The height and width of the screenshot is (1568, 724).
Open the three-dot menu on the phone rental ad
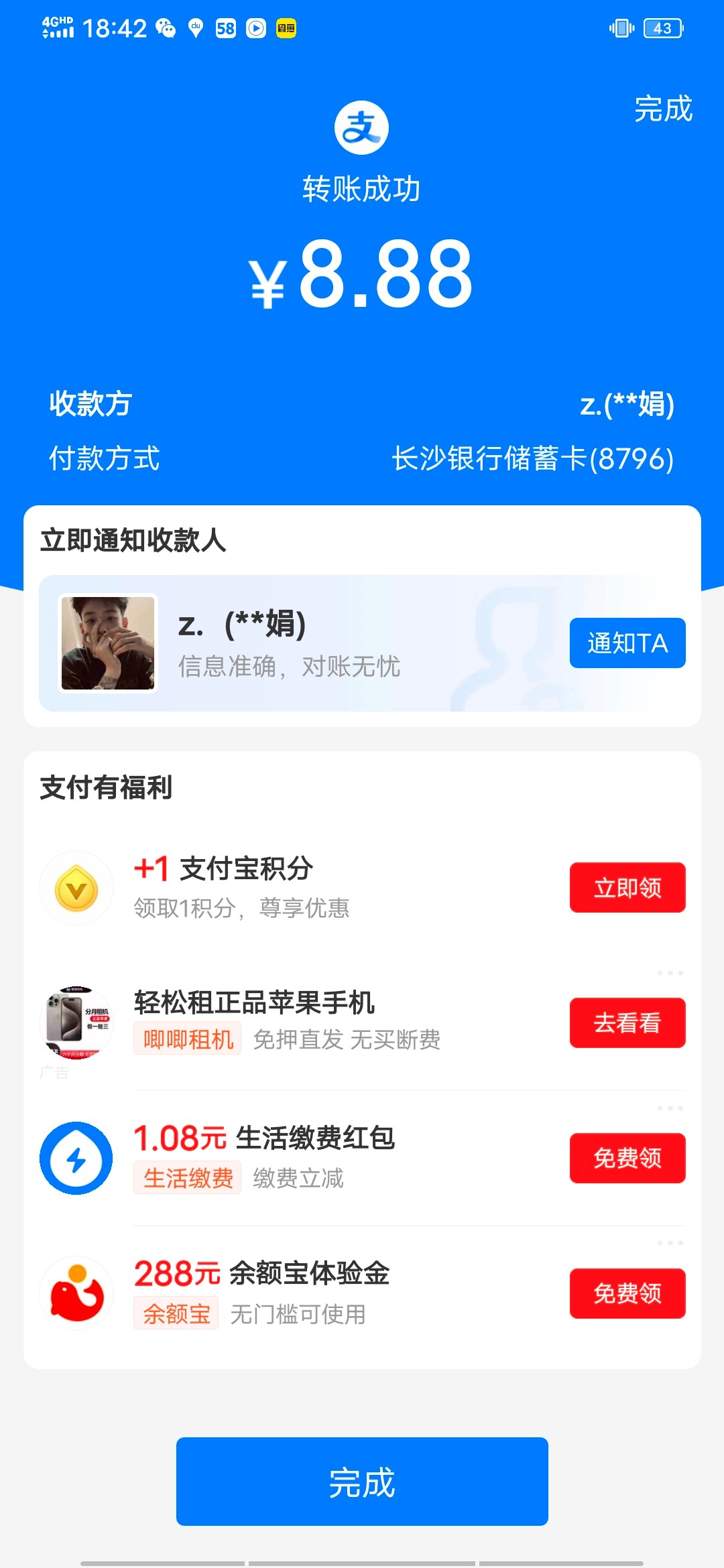point(670,972)
